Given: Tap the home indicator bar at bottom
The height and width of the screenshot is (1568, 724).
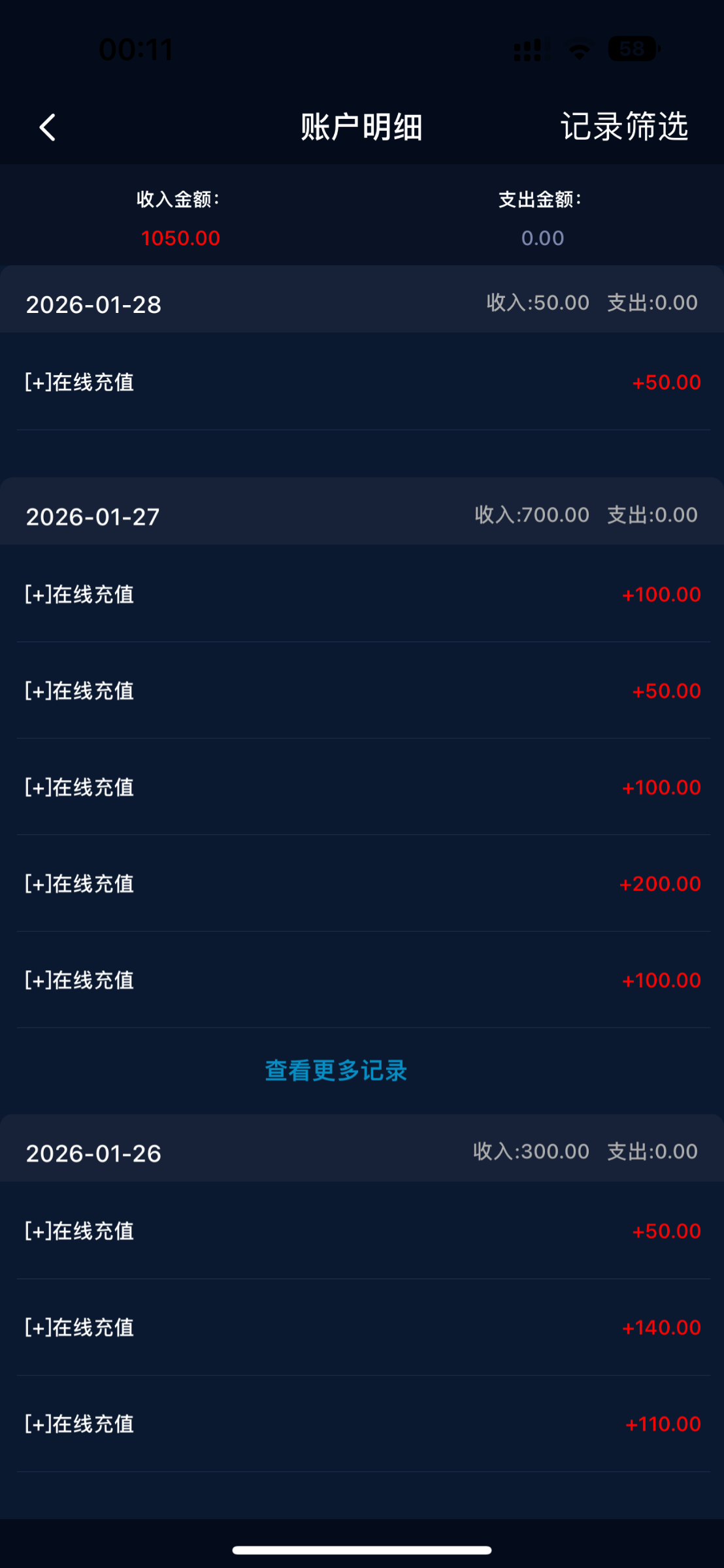Looking at the screenshot, I should [362, 1548].
